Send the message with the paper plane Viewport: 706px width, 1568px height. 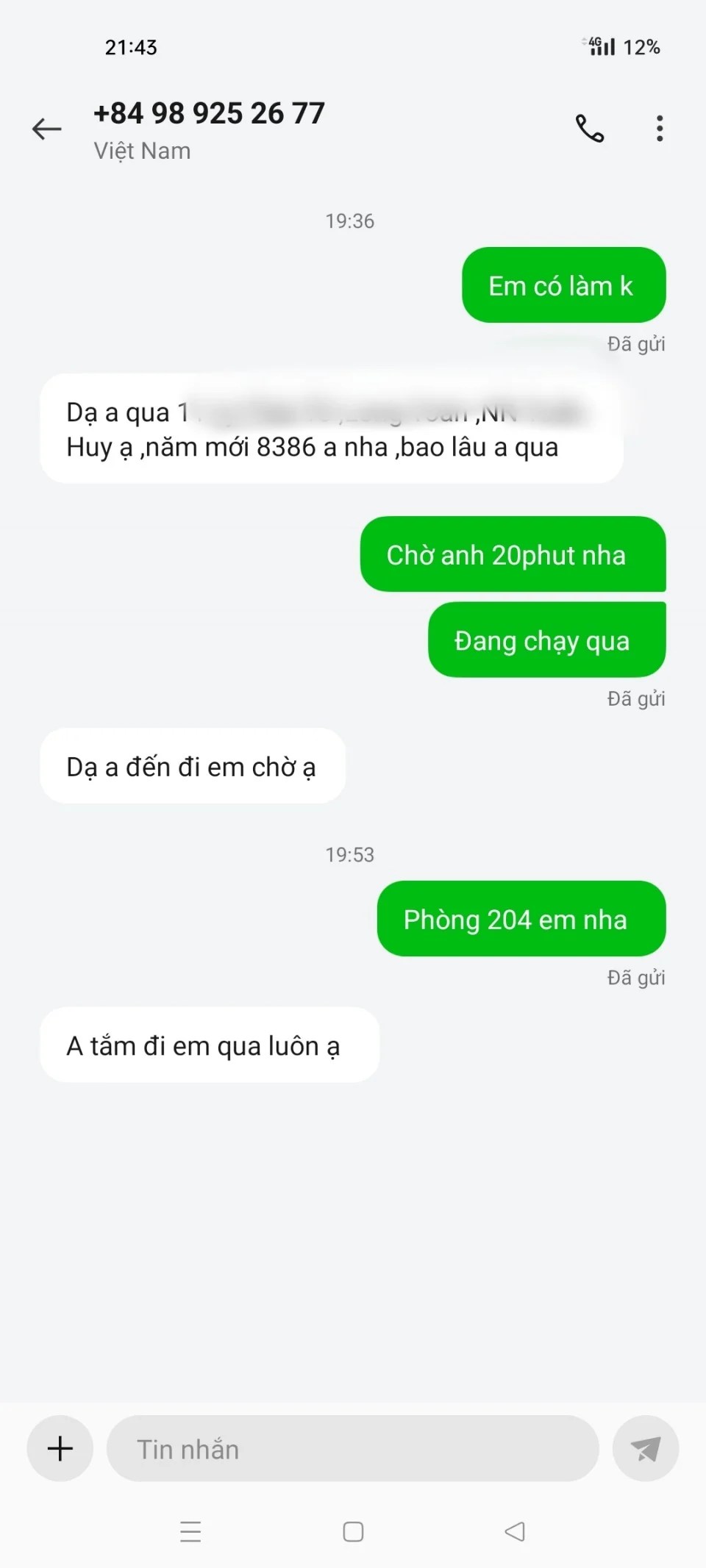pyautogui.click(x=645, y=1449)
